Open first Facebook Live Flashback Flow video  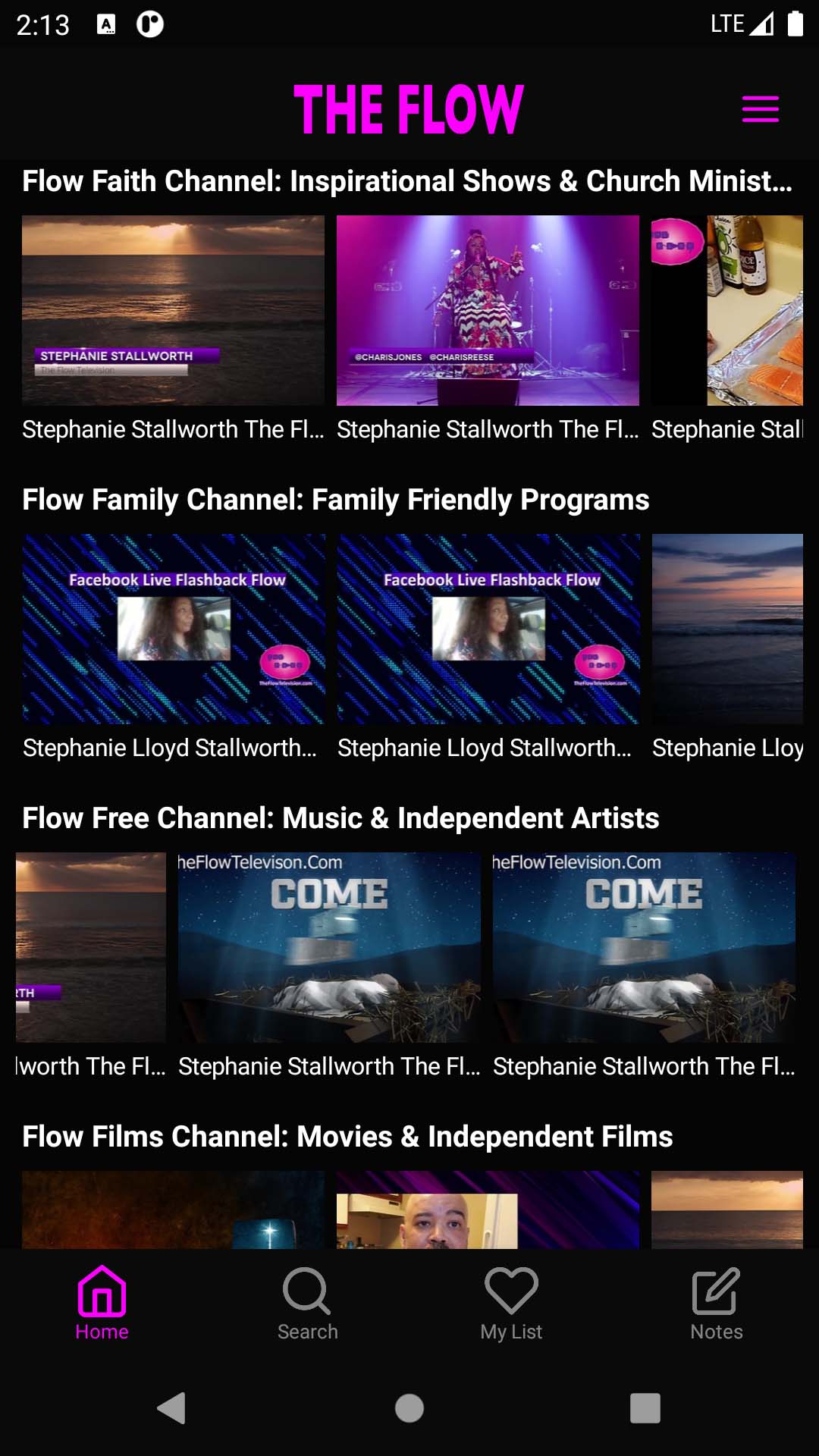(174, 629)
